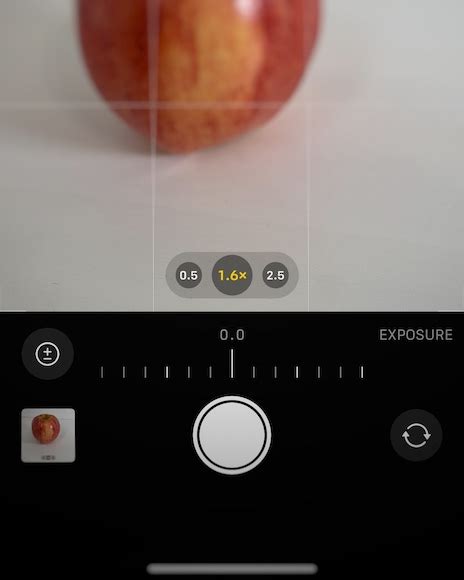The width and height of the screenshot is (464, 580).
Task: Open the last captured apple photo
Action: (x=48, y=435)
